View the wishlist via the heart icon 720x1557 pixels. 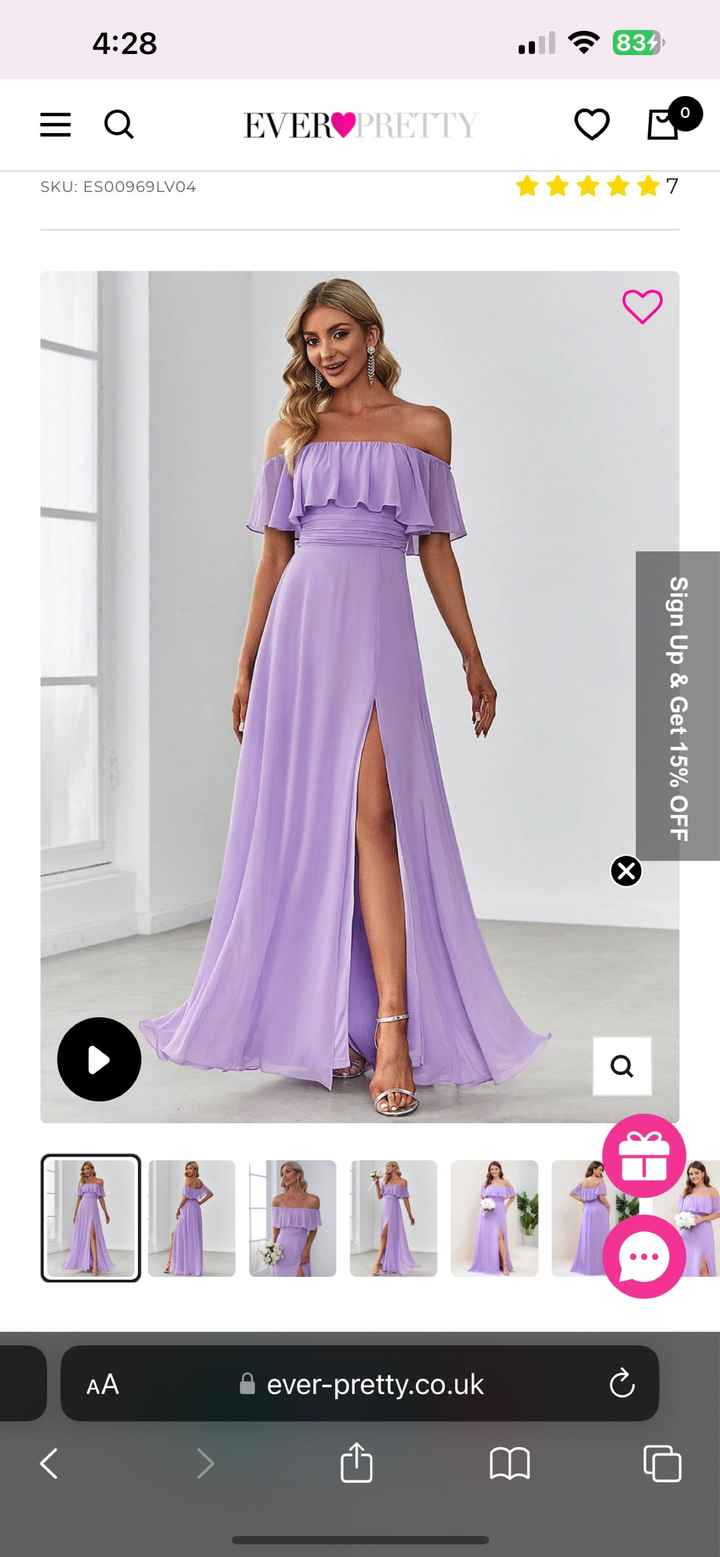591,124
